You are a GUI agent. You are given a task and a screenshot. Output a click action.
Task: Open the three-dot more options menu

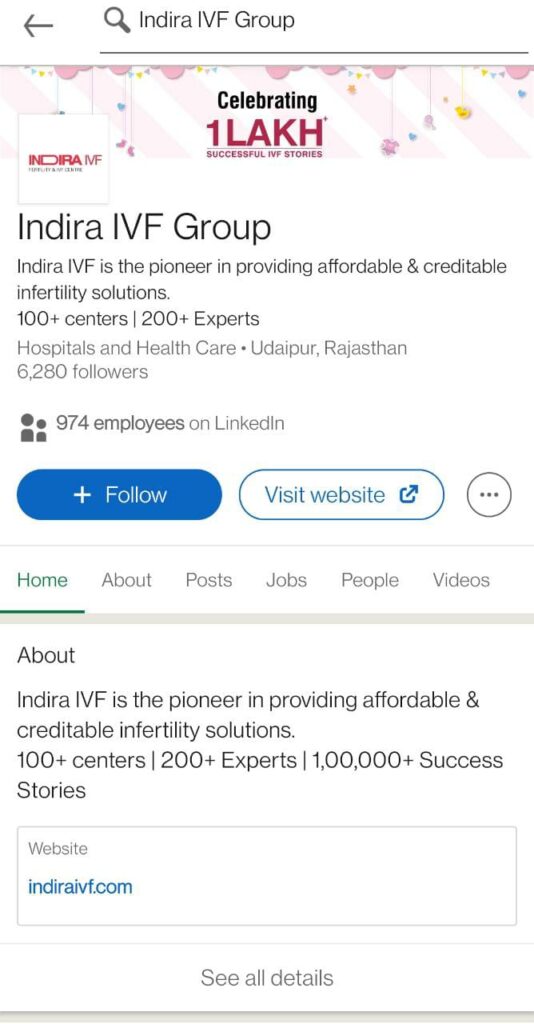pos(489,494)
